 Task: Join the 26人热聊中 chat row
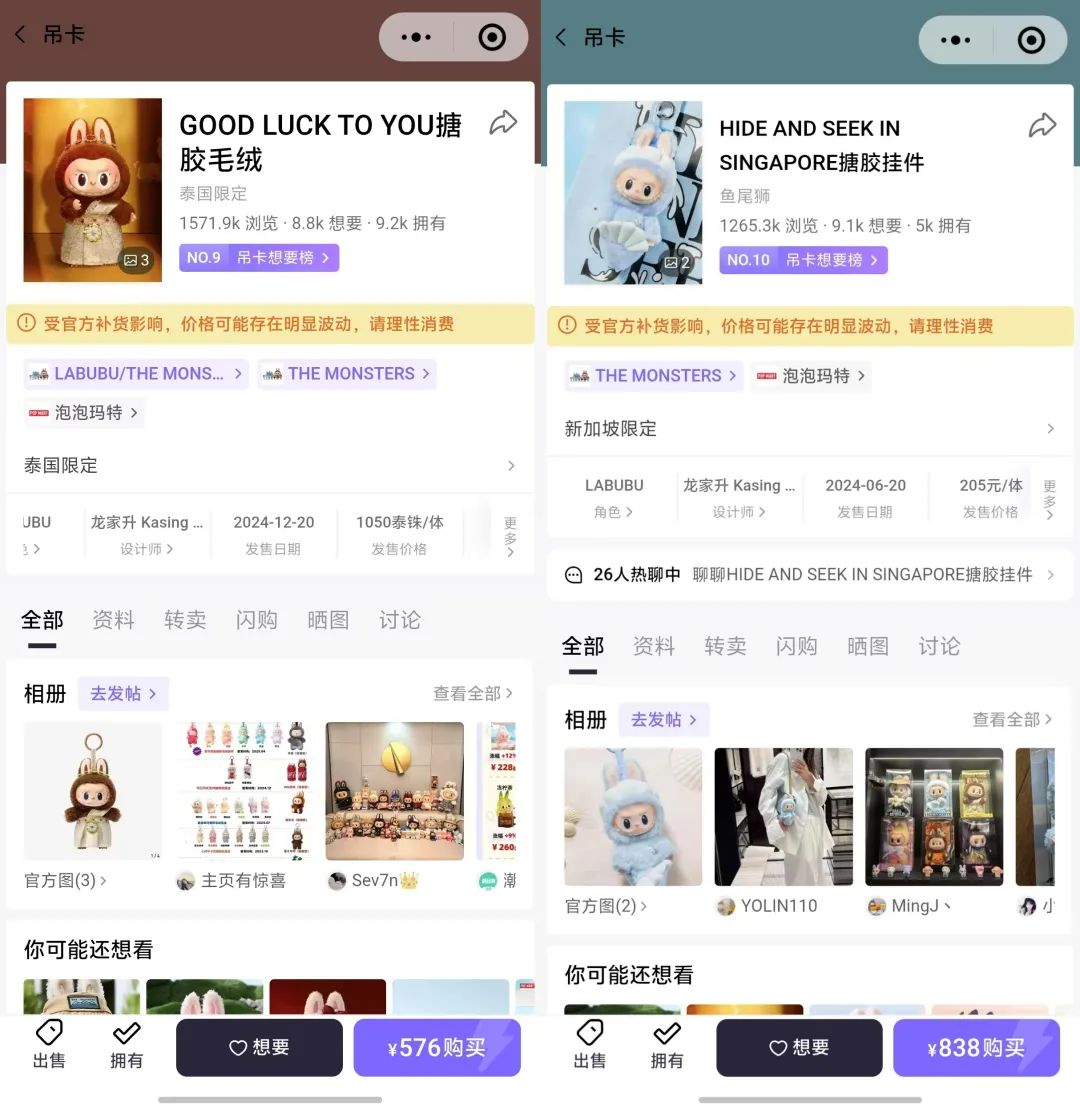click(x=810, y=575)
